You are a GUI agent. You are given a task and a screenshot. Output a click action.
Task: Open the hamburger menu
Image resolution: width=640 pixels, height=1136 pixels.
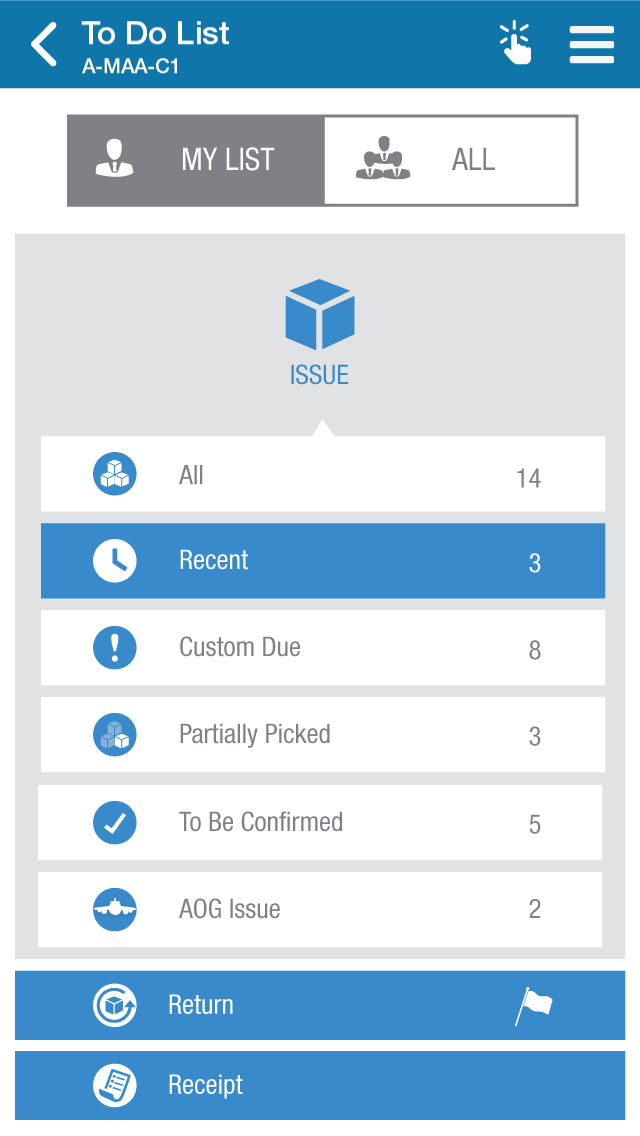(x=591, y=44)
